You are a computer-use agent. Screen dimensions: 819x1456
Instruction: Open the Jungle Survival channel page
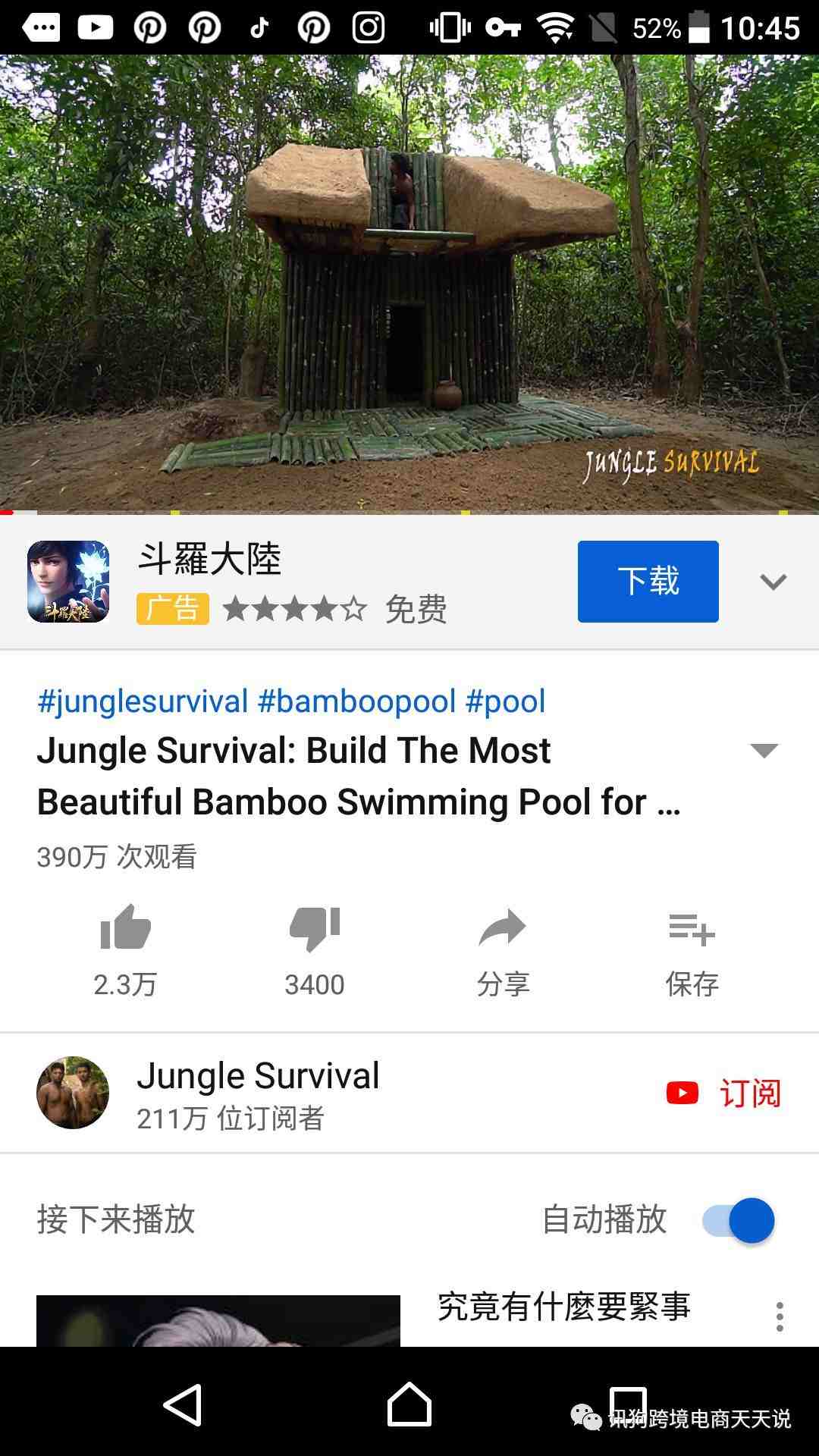[x=258, y=1093]
